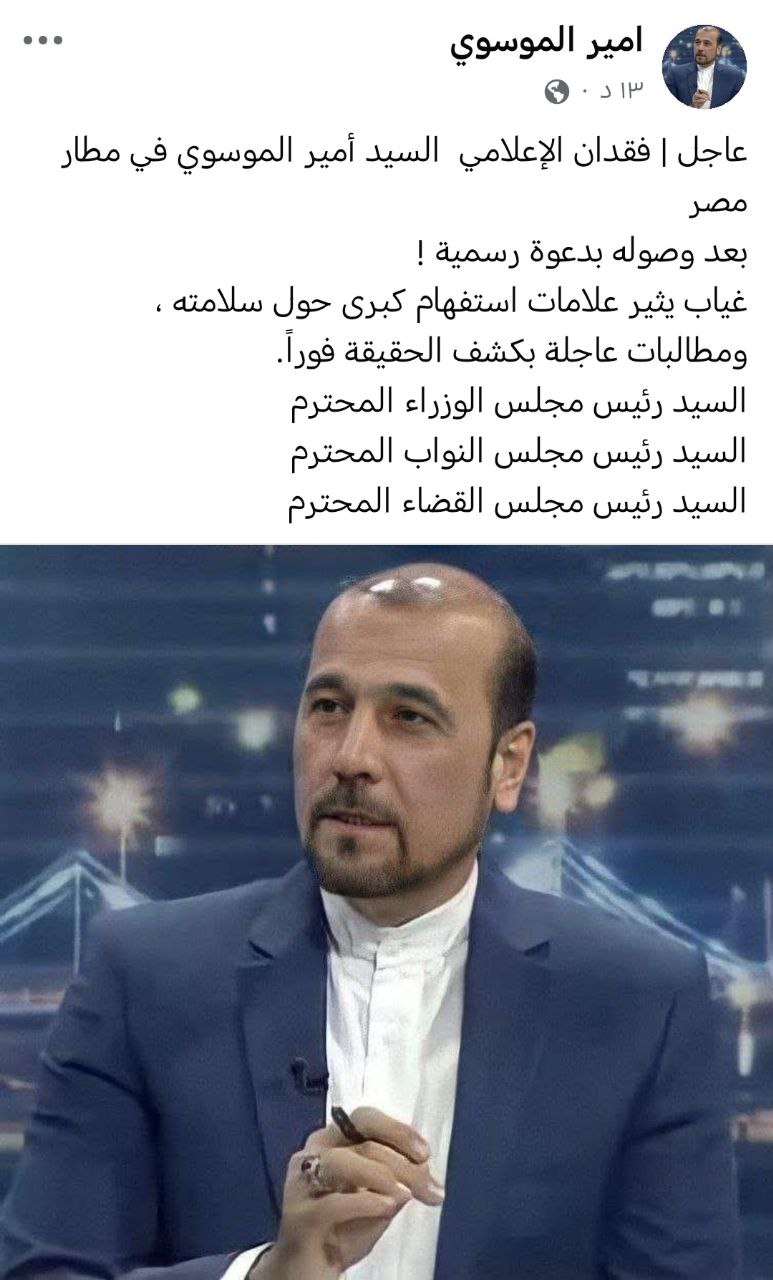Open امير الموسوي profile picture
The width and height of the screenshot is (773, 1280).
click(x=705, y=67)
